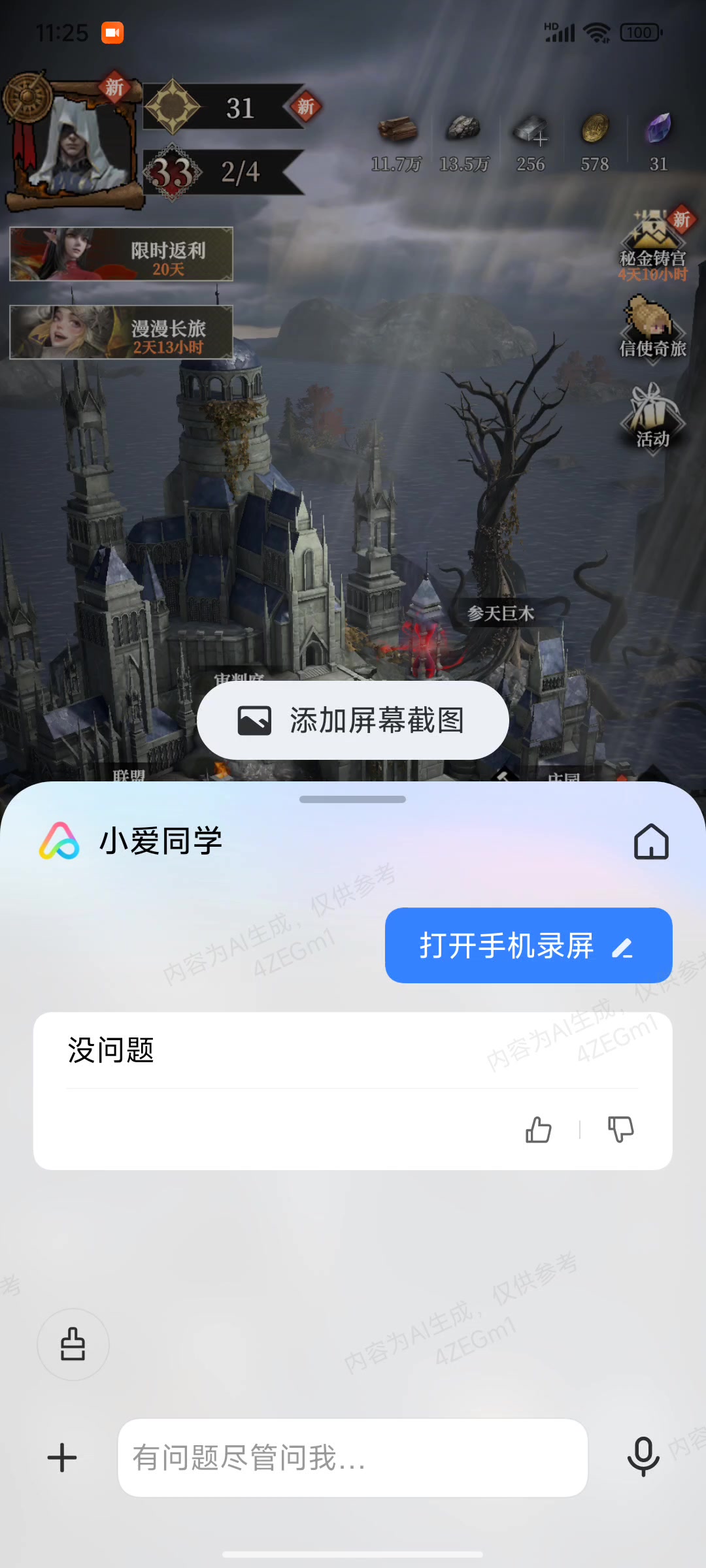The image size is (706, 1568).
Task: Start voice input with the microphone
Action: point(643,1456)
